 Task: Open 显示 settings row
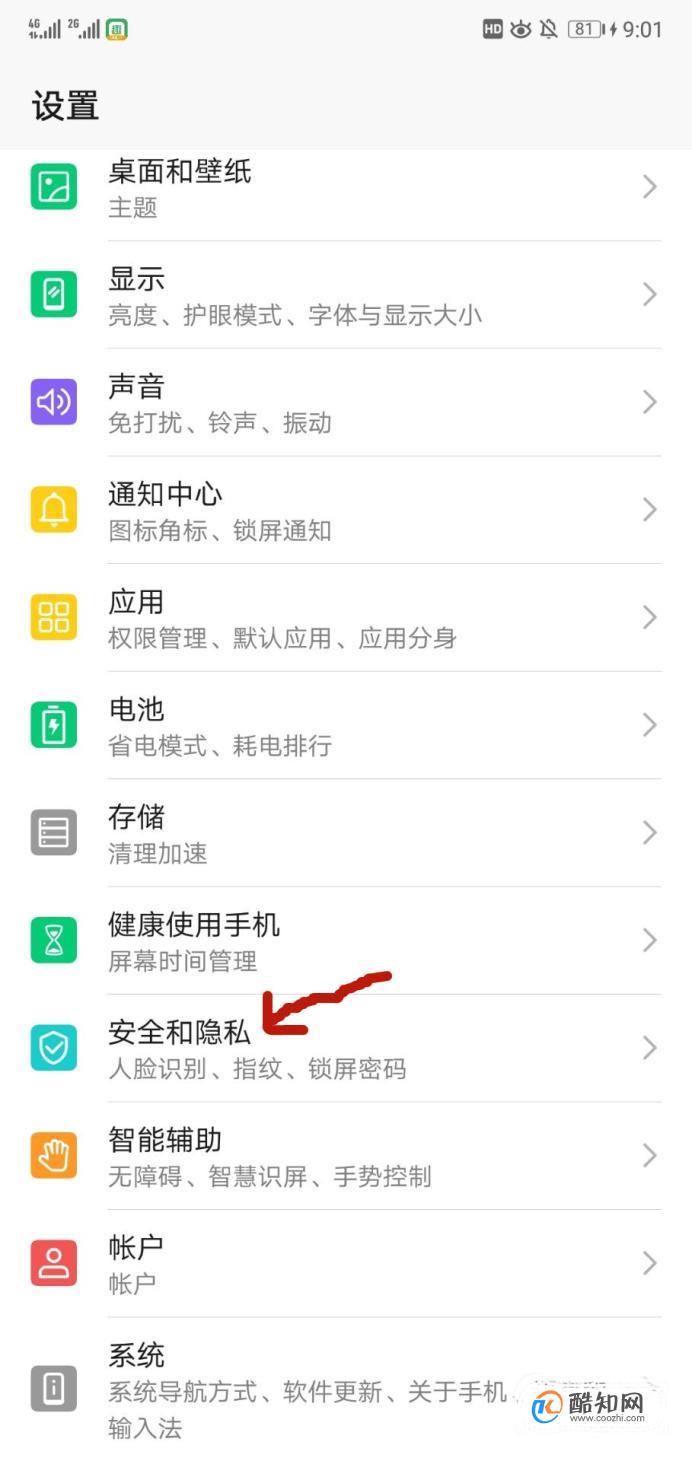(345, 295)
